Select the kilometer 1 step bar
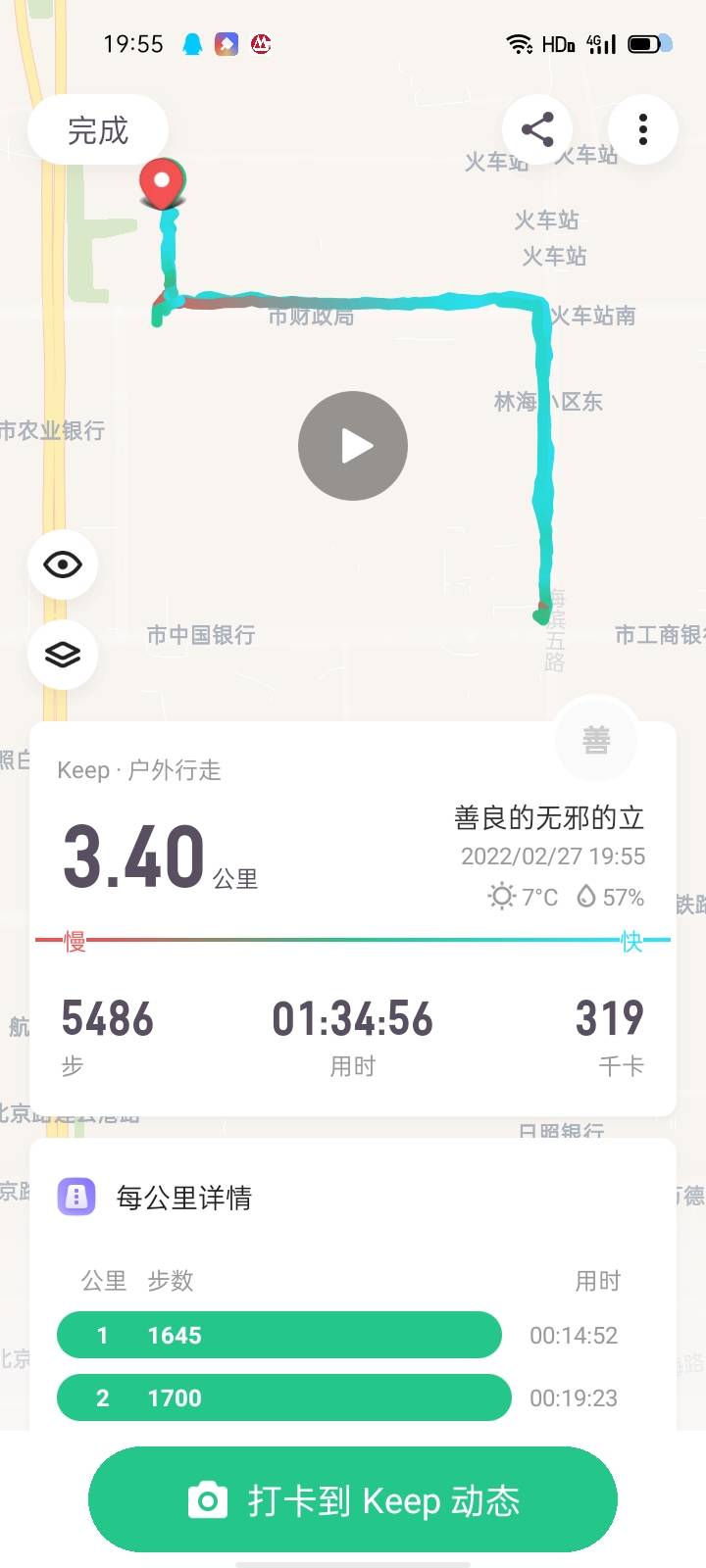706x1568 pixels. 279,1335
